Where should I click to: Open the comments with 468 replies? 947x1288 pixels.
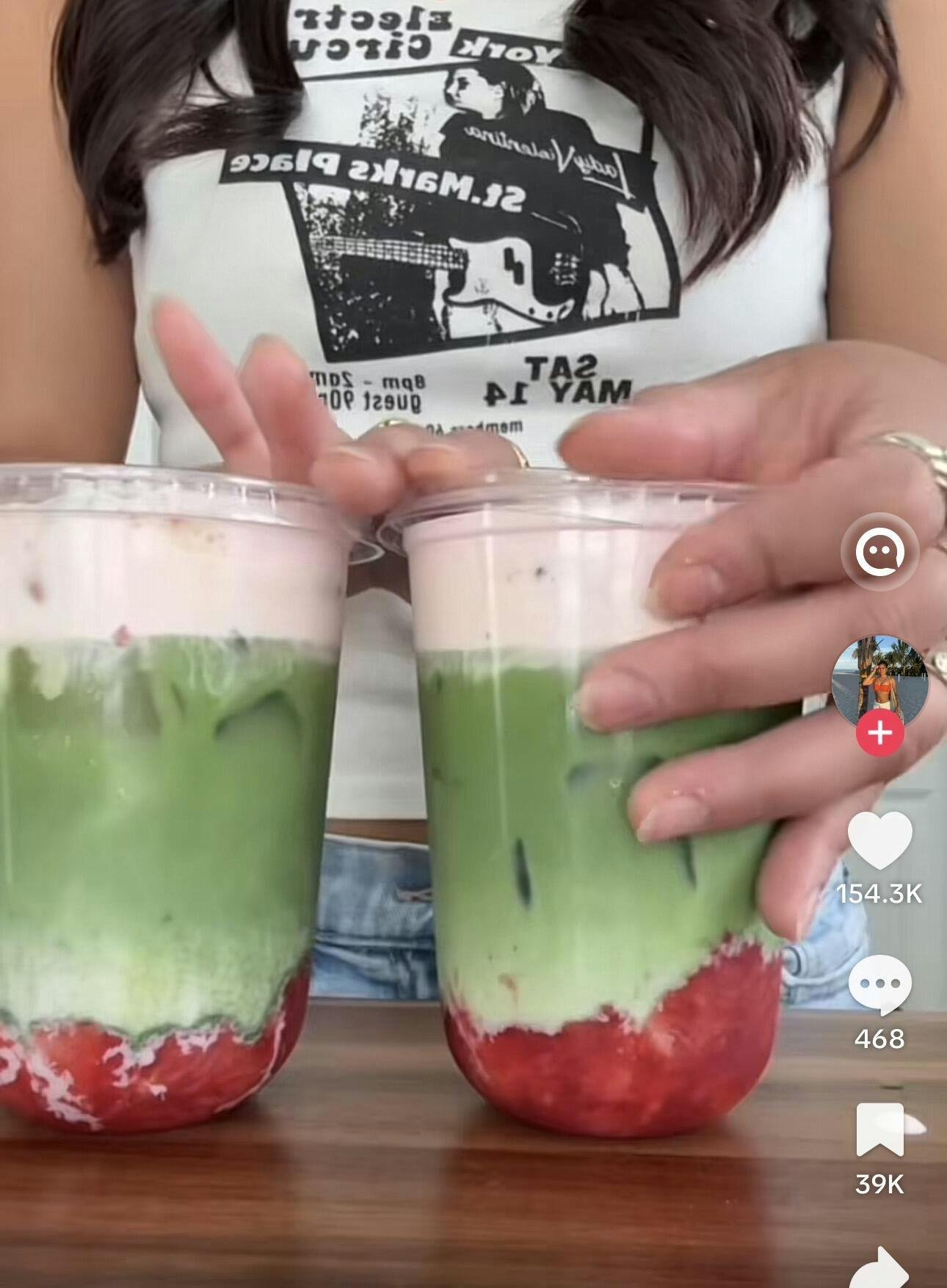pos(879,986)
